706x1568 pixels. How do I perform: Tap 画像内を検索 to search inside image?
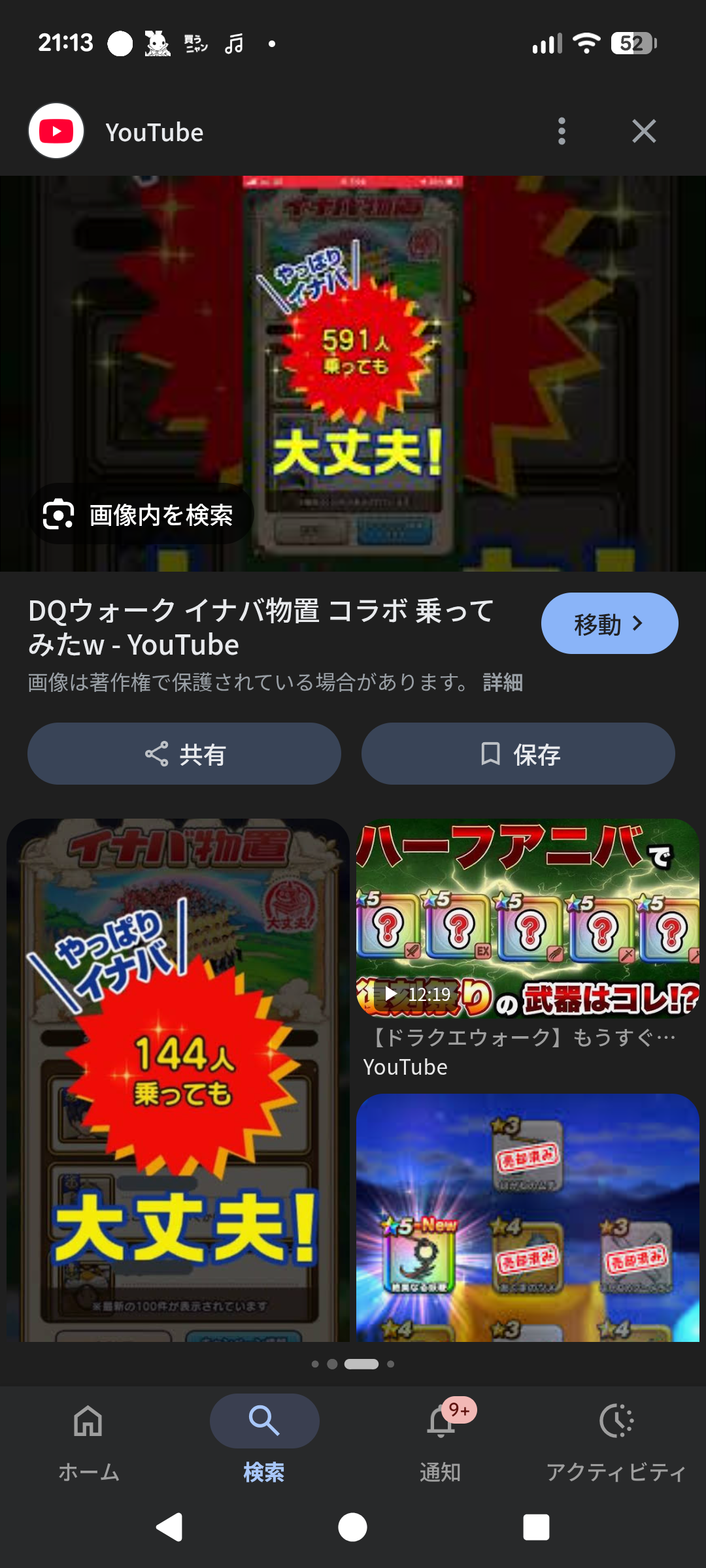click(139, 515)
